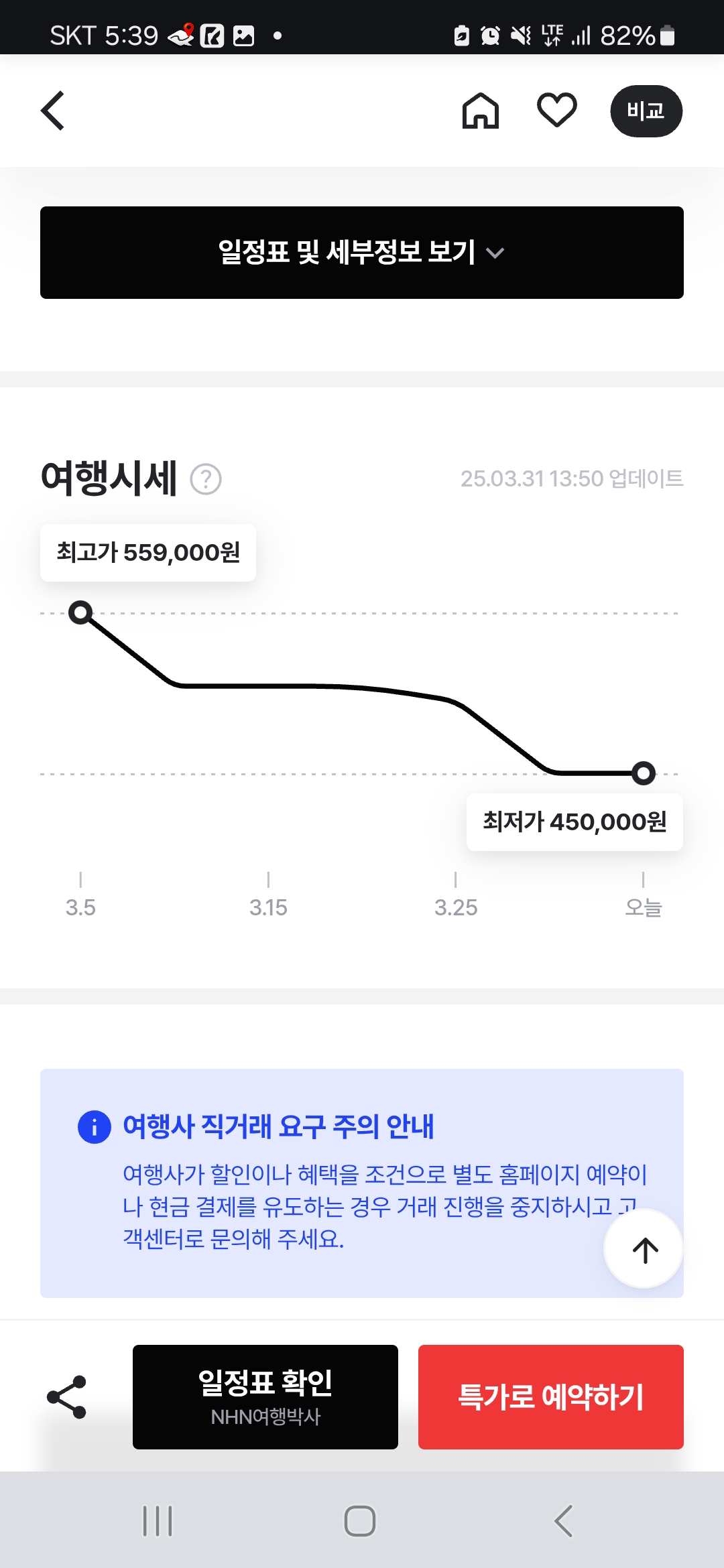The image size is (724, 1568).
Task: Go back using the top-left arrow
Action: point(53,111)
